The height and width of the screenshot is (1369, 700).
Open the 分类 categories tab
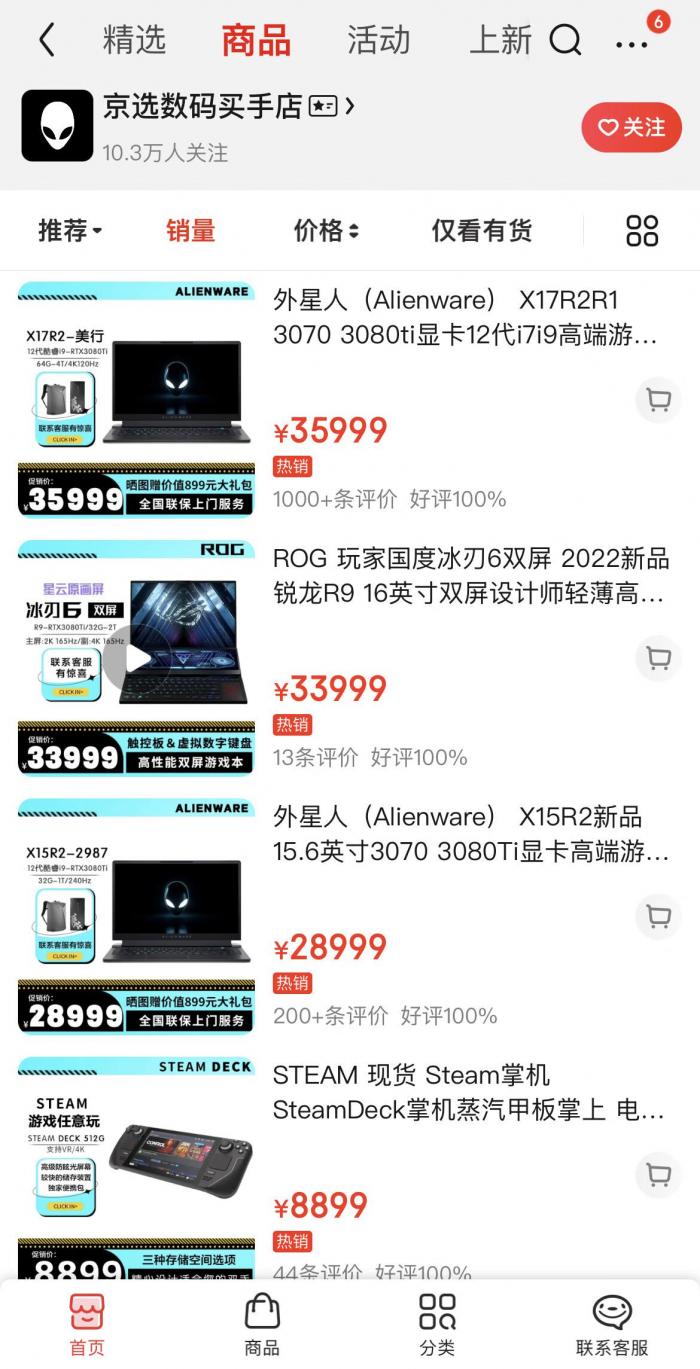(x=437, y=1323)
